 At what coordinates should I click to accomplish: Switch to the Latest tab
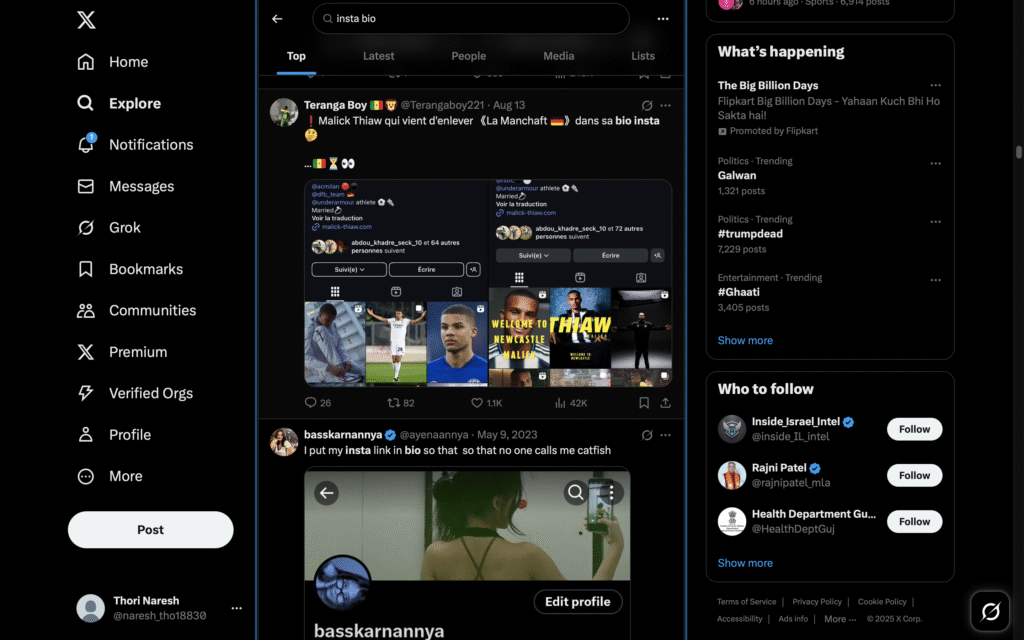[378, 56]
